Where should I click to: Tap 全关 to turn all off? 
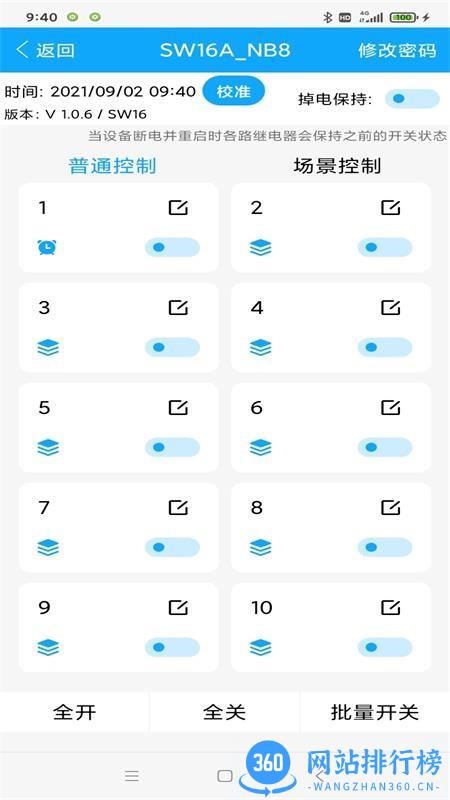point(224,712)
